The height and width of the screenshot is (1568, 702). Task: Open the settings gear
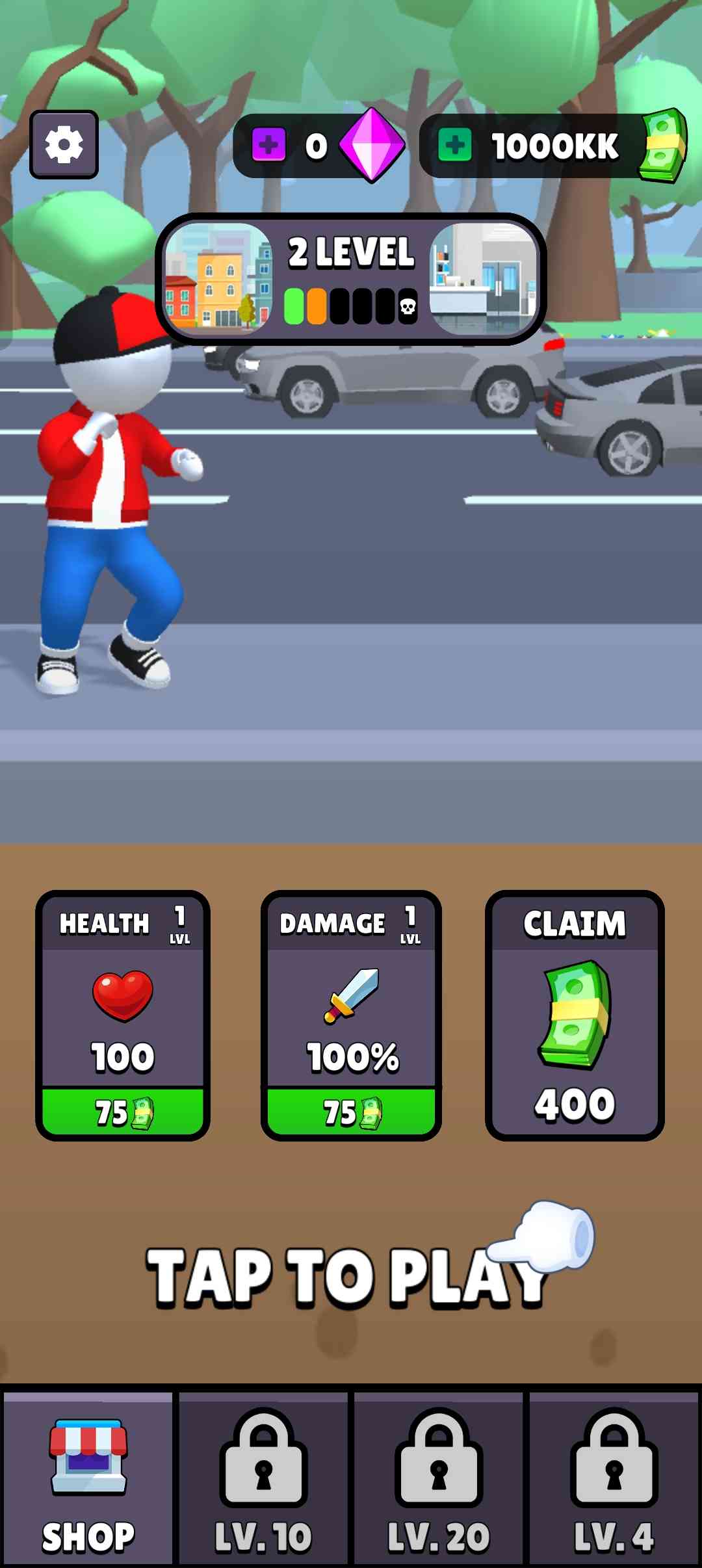coord(64,144)
